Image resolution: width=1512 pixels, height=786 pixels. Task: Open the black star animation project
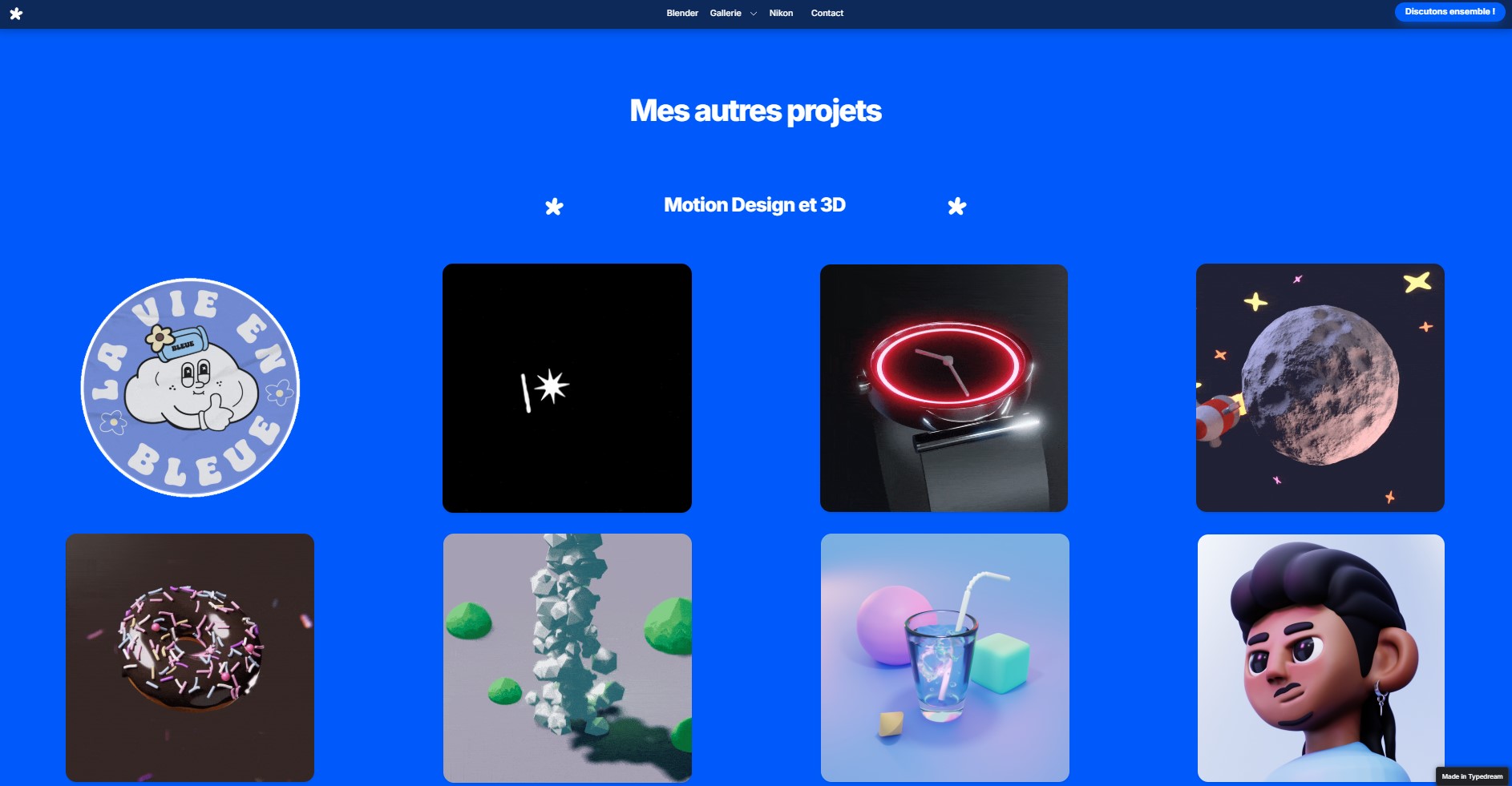pos(567,388)
